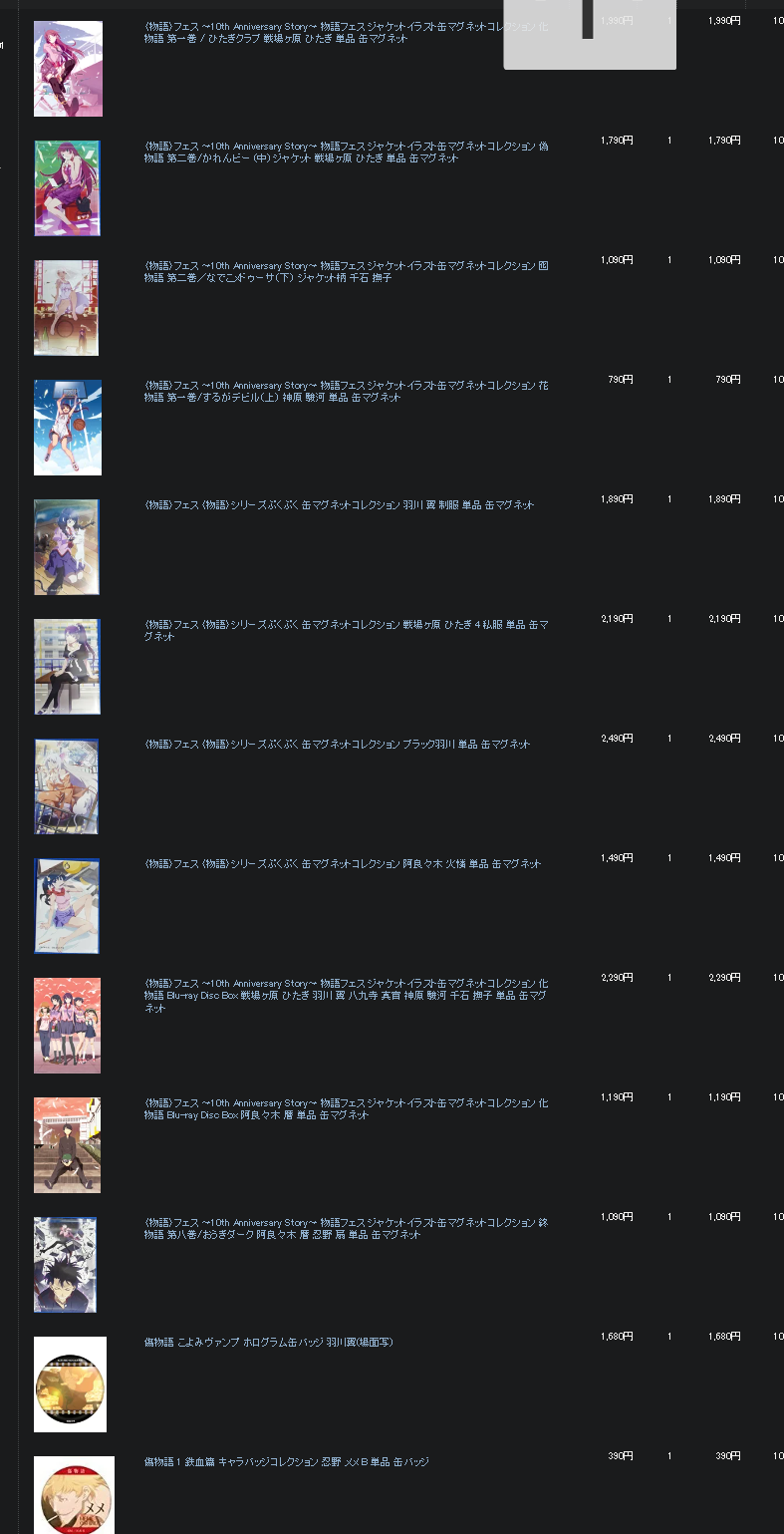Dismiss the gray overlay popup at top
Screen dimensions: 784x1534
click(x=589, y=35)
